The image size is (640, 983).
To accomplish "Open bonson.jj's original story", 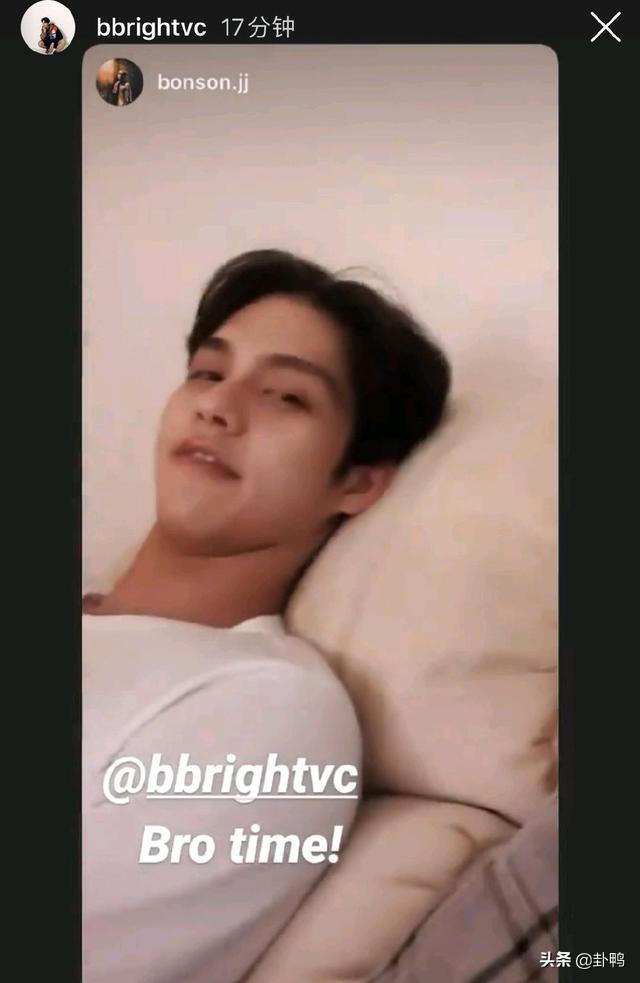I will click(202, 83).
